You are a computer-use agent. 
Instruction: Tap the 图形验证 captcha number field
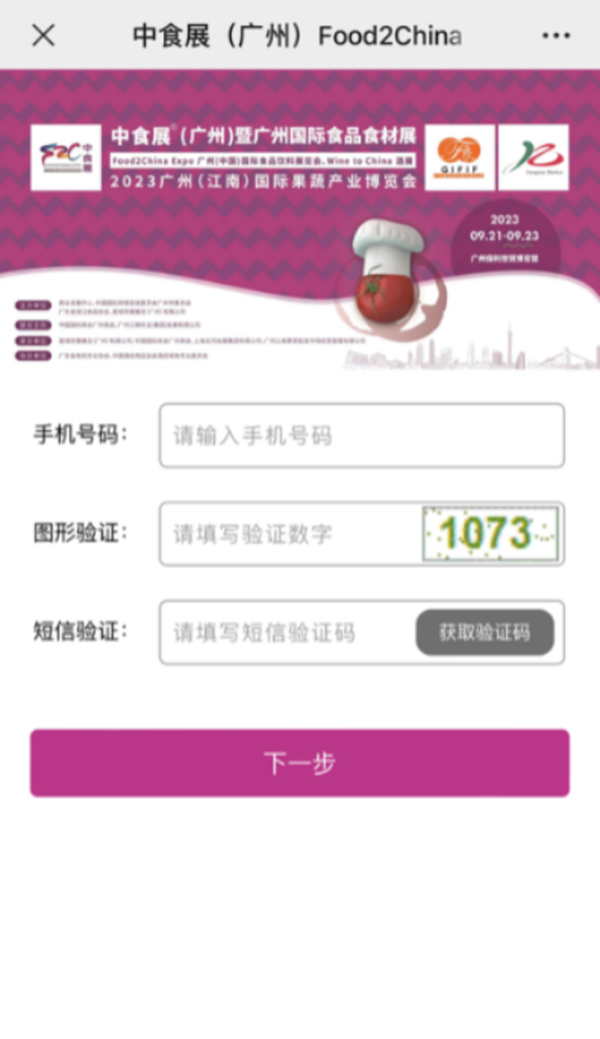(x=290, y=534)
